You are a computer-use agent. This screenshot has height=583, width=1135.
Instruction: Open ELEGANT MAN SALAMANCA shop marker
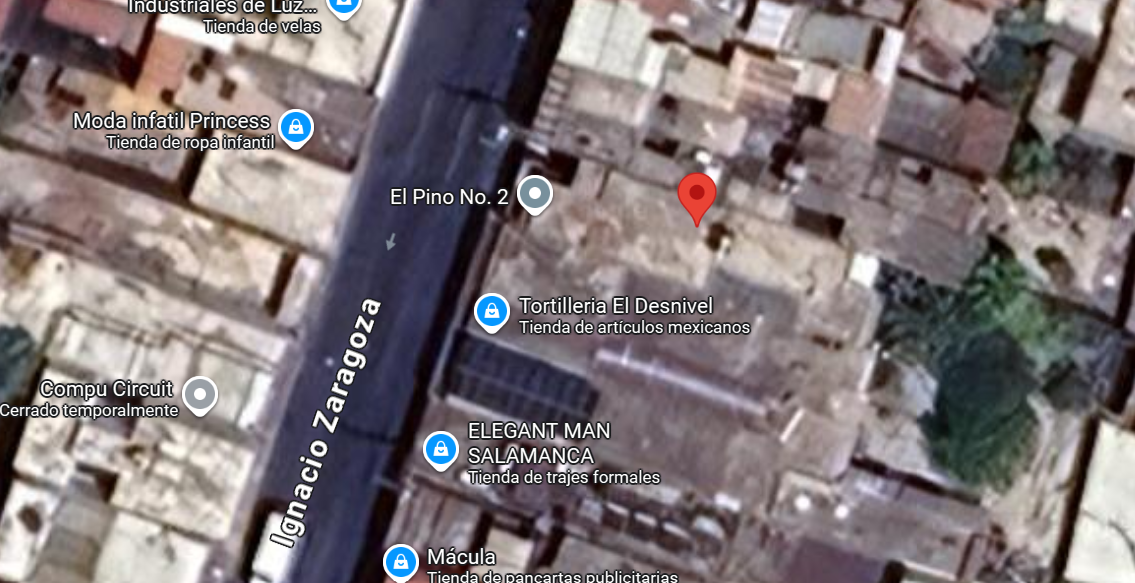pos(440,450)
